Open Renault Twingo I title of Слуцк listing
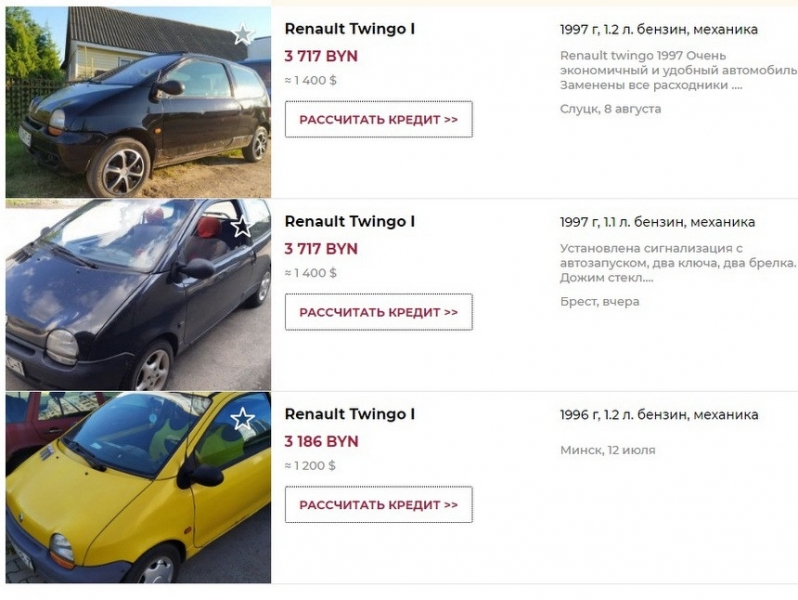The image size is (798, 600). click(349, 29)
